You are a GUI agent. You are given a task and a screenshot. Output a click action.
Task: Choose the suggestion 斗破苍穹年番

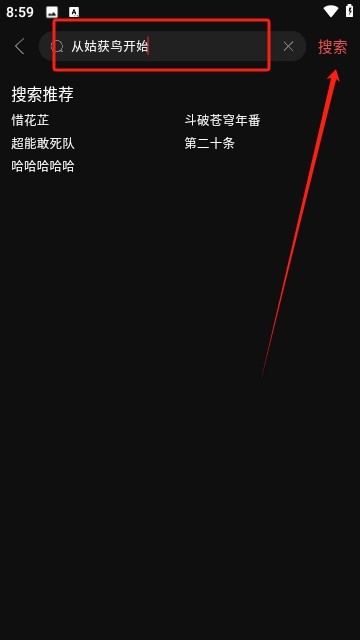tap(222, 120)
